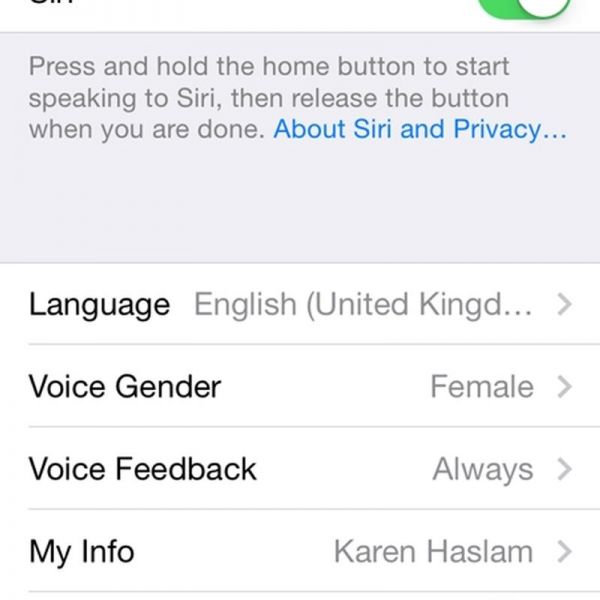Viewport: 600px width, 600px height.
Task: Open the Language setting row
Action: click(x=300, y=304)
